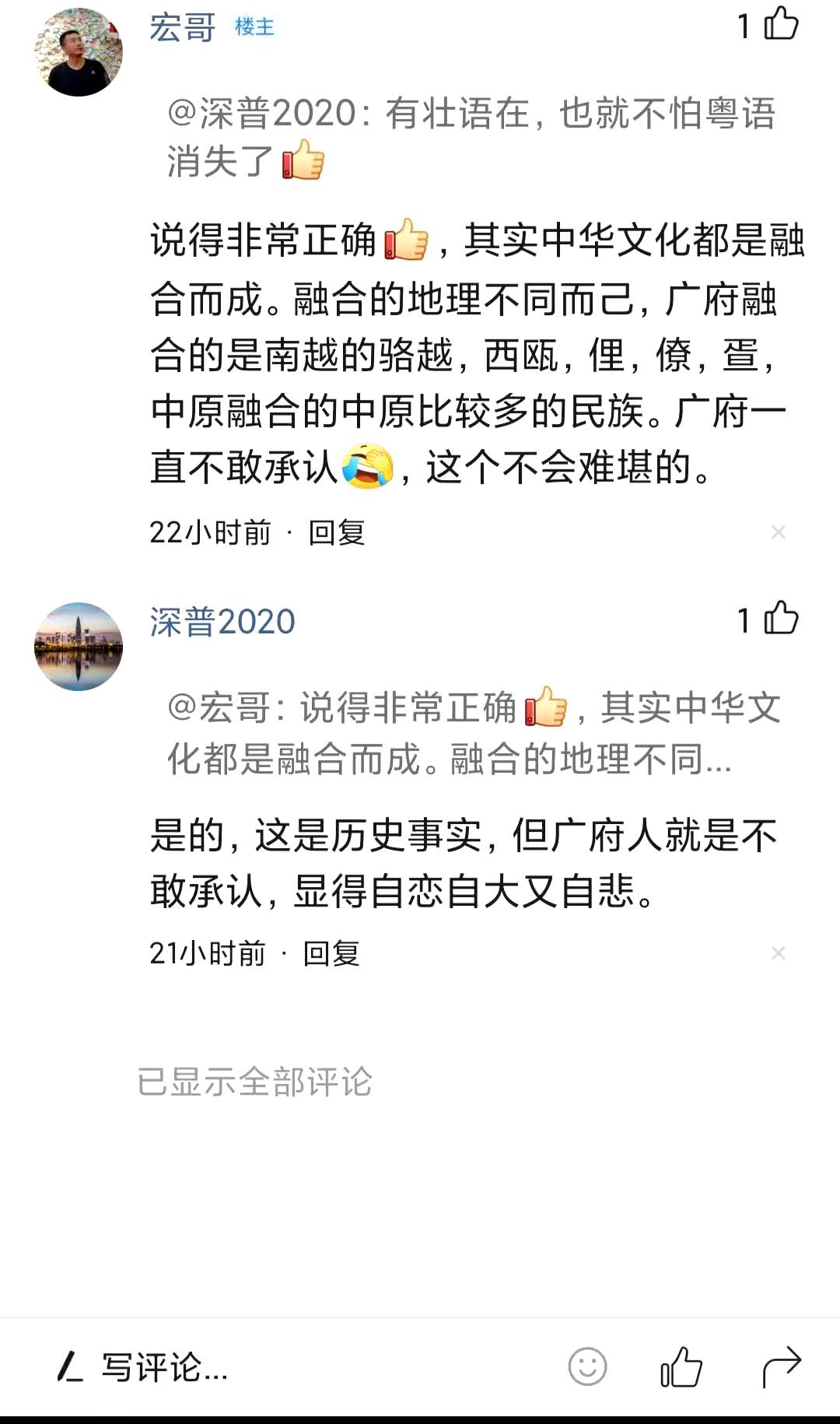Dismiss 深普2020's comment with the X
Image resolution: width=840 pixels, height=1424 pixels.
(778, 953)
